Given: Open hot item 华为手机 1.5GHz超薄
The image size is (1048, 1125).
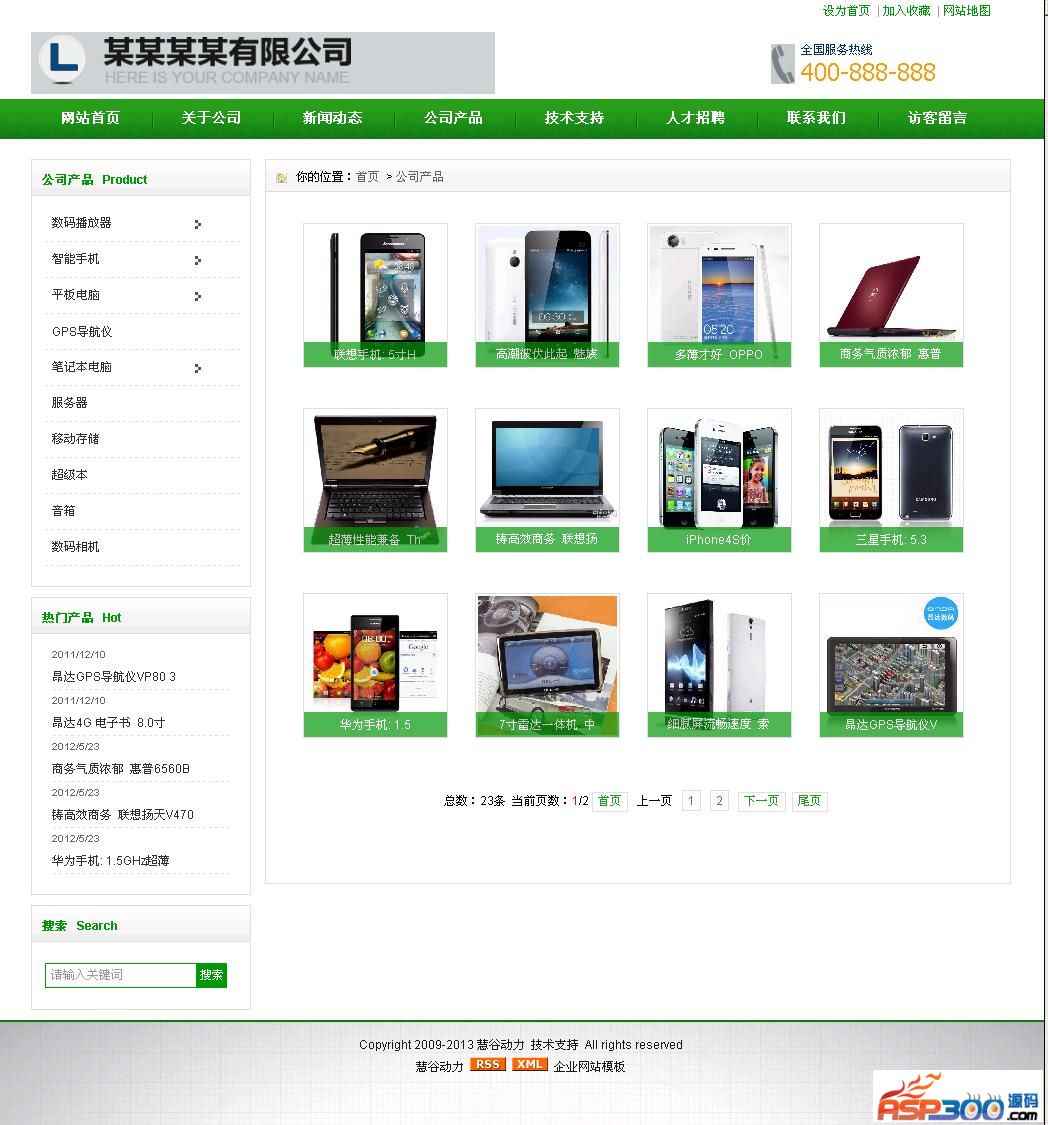Looking at the screenshot, I should point(111,861).
